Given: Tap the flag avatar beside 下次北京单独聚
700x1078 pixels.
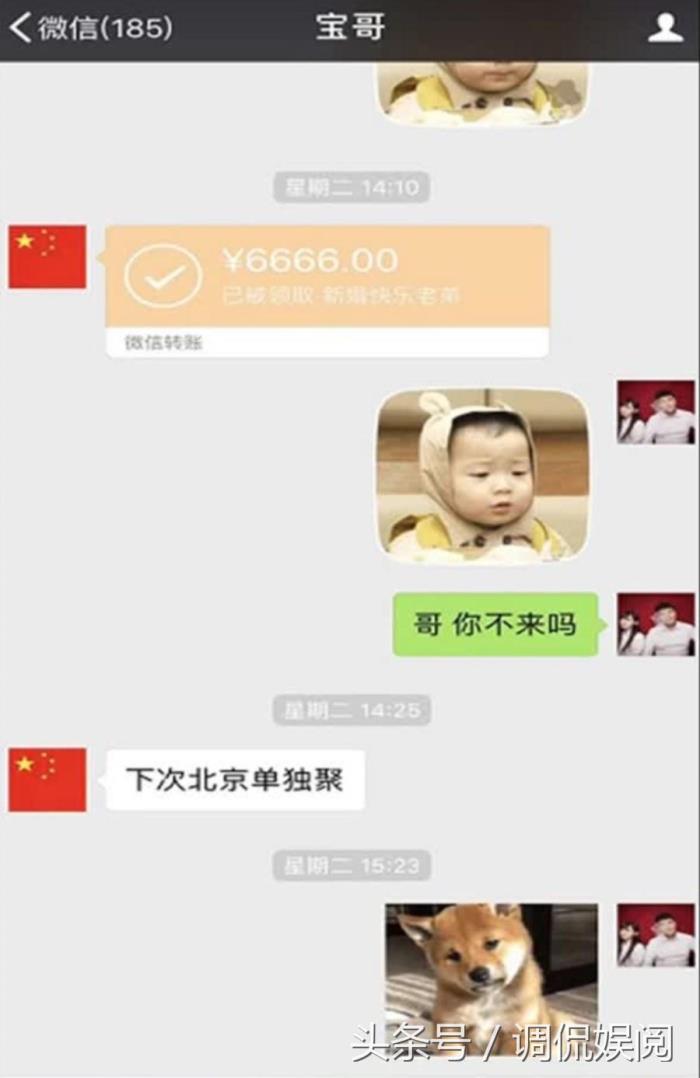Looking at the screenshot, I should (47, 779).
